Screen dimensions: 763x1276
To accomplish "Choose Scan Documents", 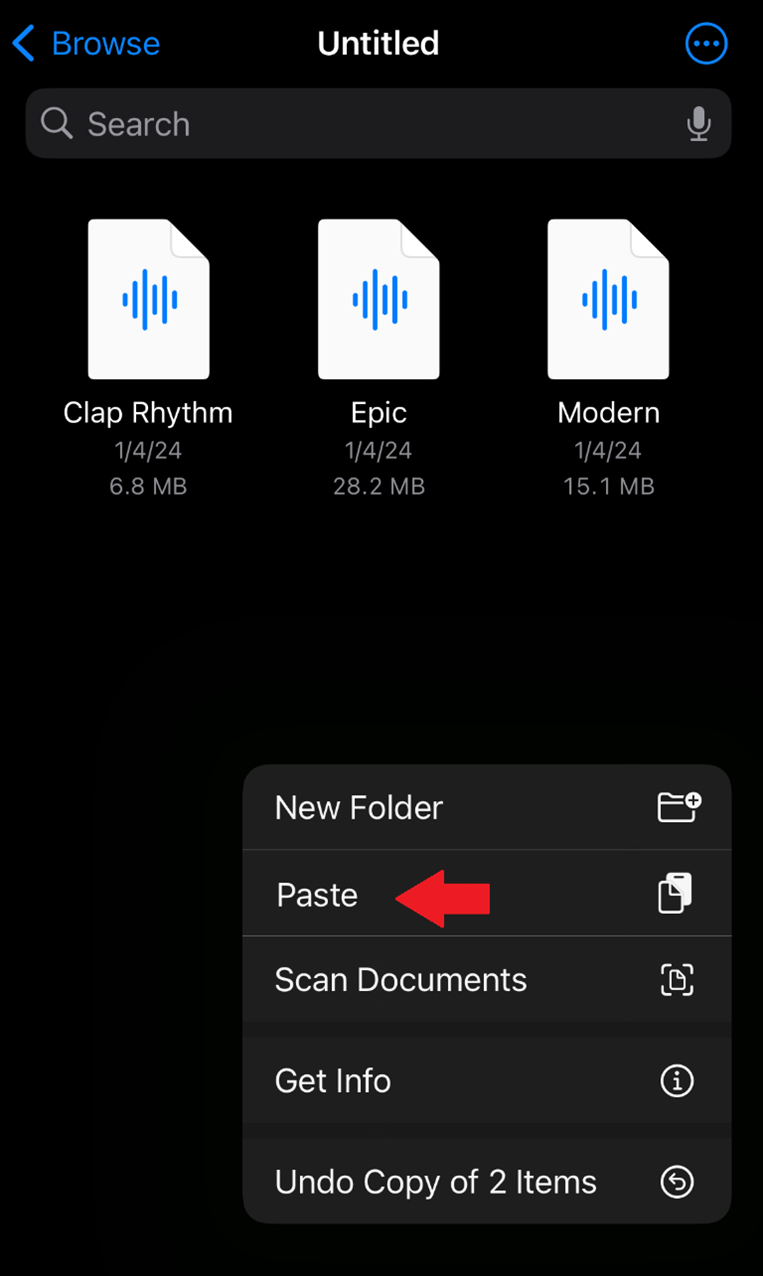I will (486, 980).
